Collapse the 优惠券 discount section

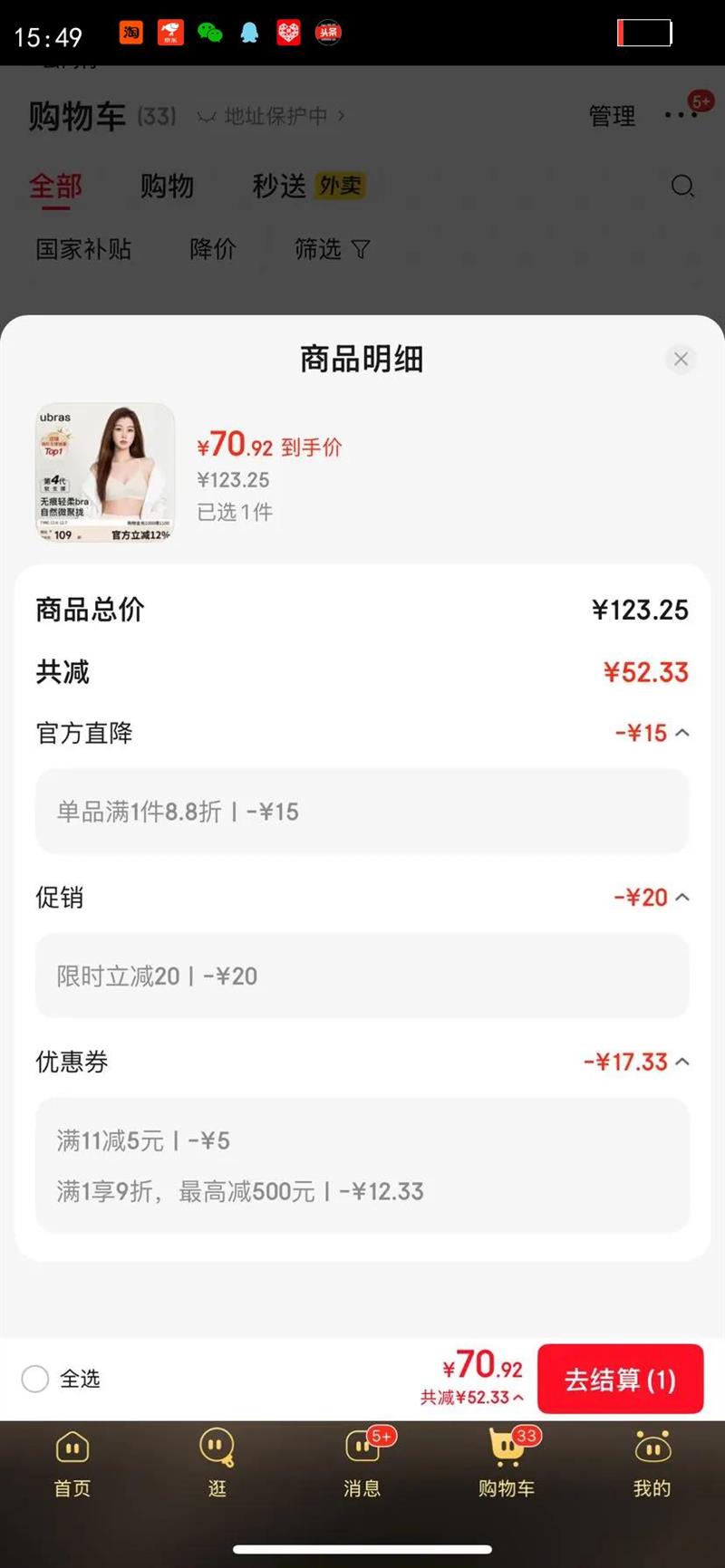tap(682, 1062)
